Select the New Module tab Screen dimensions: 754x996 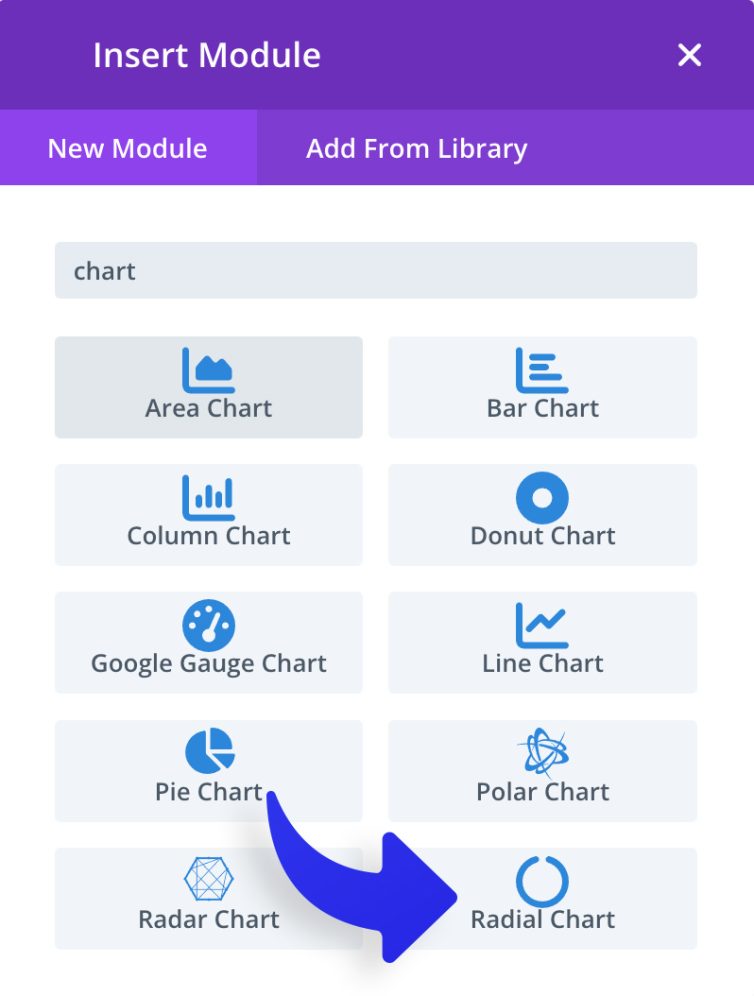click(x=126, y=148)
